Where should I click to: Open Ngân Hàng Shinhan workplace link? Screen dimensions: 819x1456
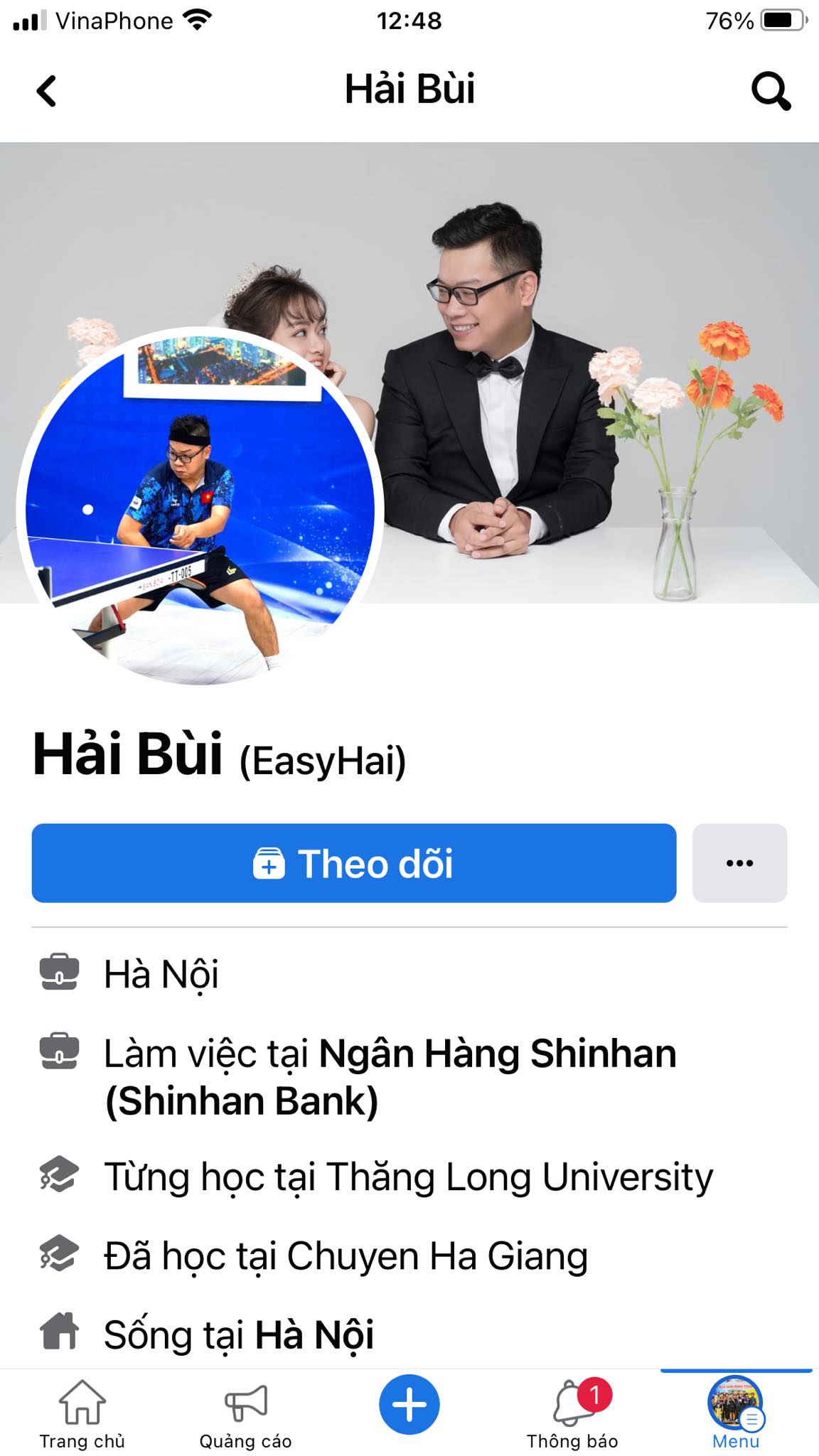[390, 1077]
